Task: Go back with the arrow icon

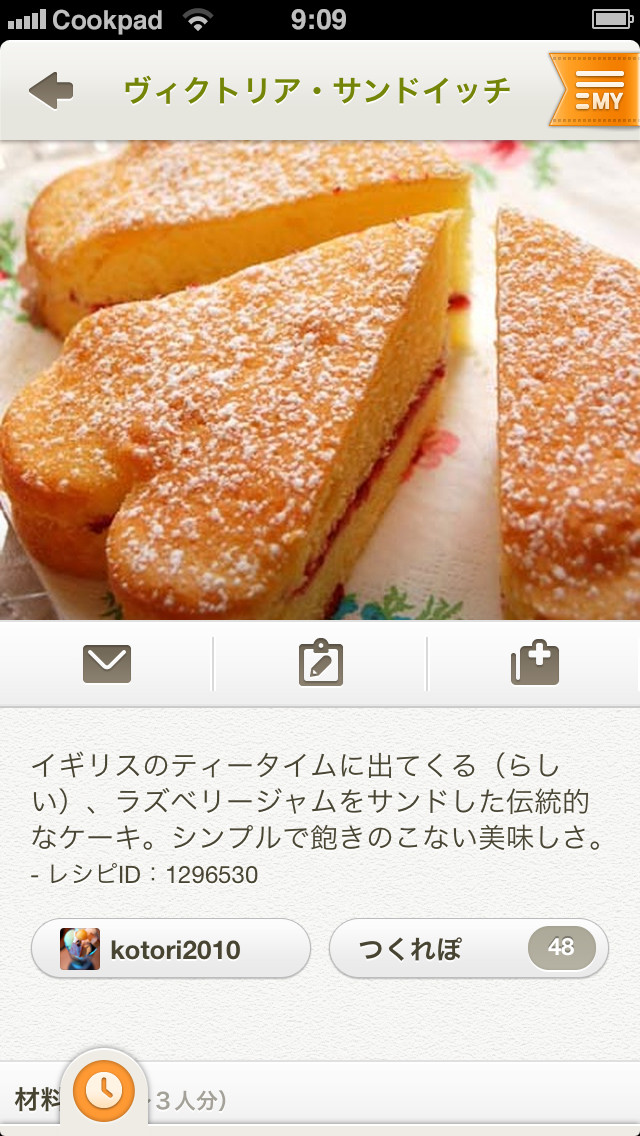Action: pyautogui.click(x=51, y=91)
